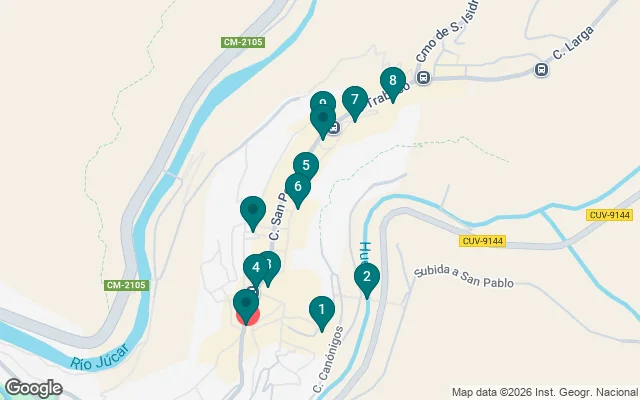Select map marker number 1
This screenshot has height=400, width=640.
[321, 311]
